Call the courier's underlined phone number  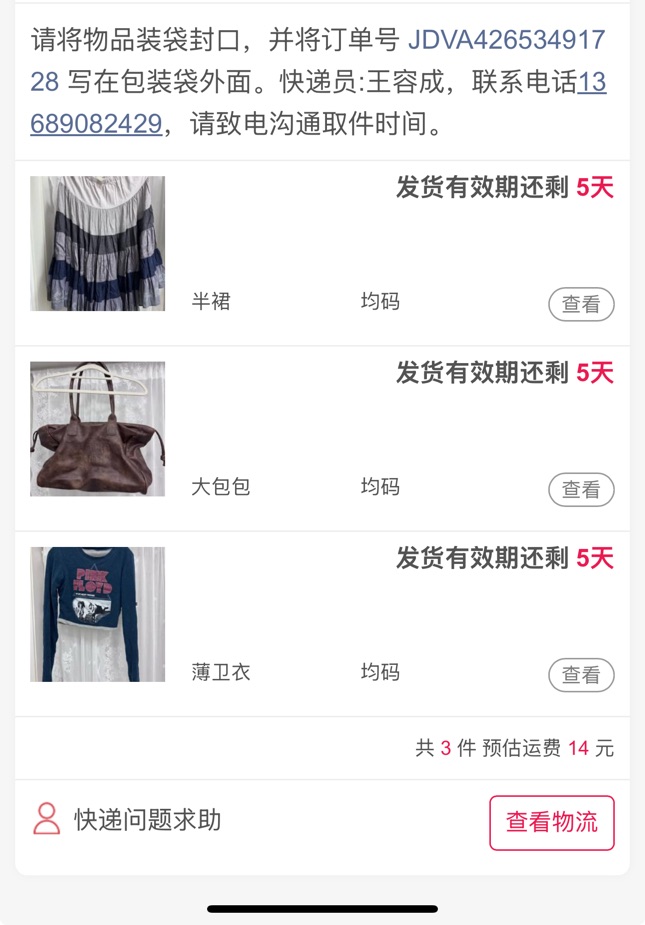pyautogui.click(x=96, y=124)
